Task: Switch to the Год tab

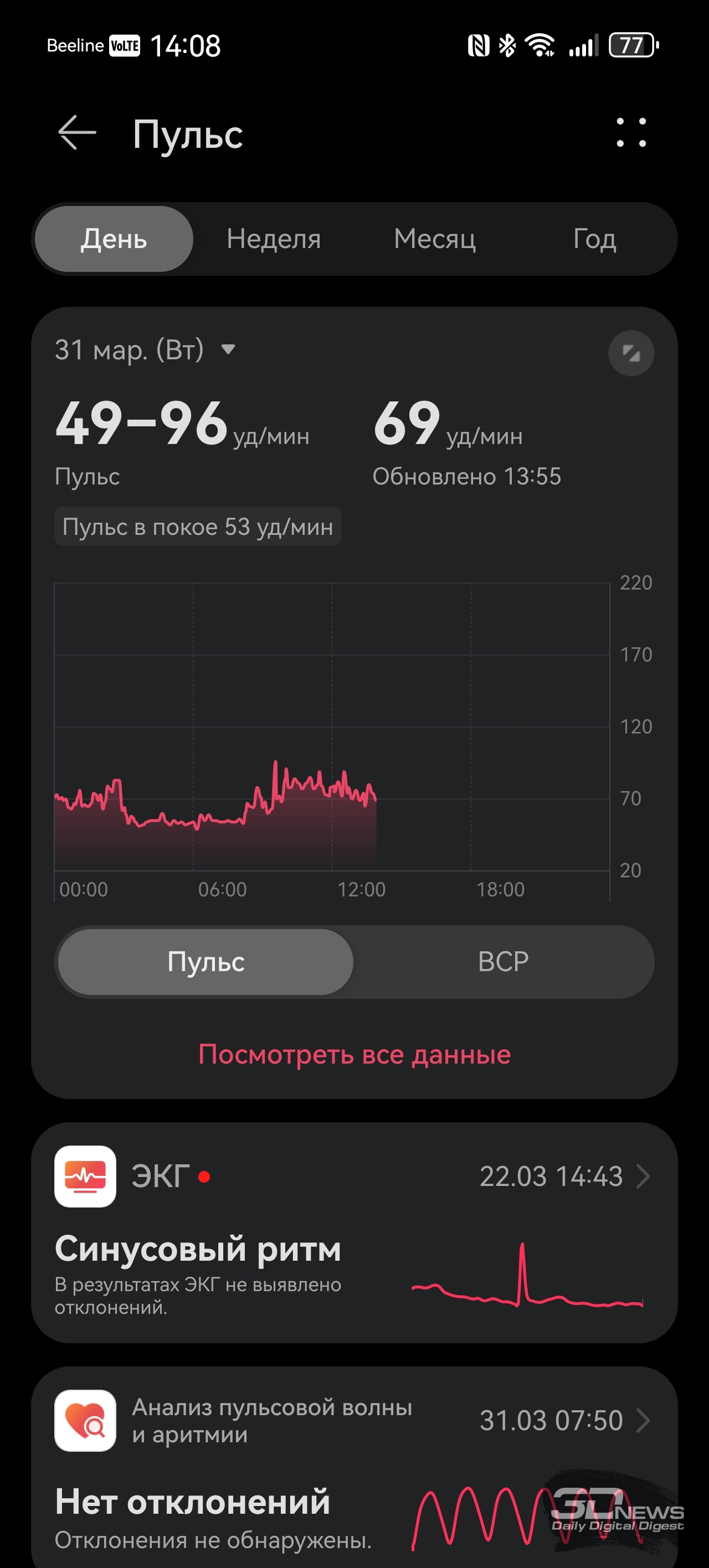Action: point(594,239)
